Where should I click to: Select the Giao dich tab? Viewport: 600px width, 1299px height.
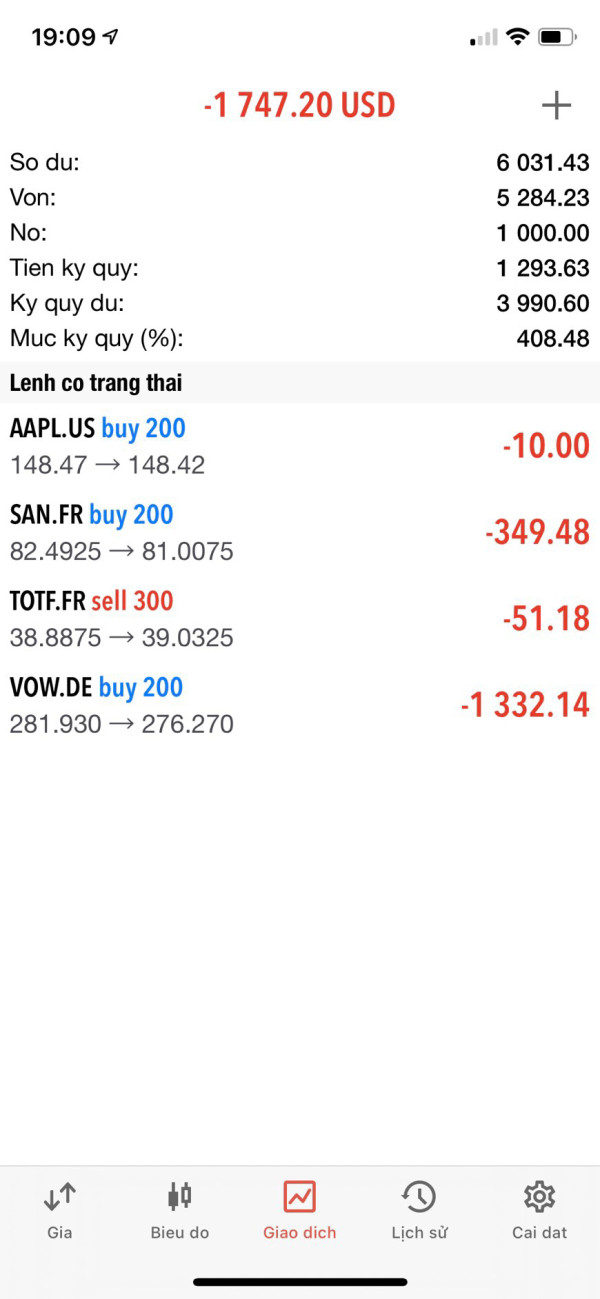pos(300,1210)
